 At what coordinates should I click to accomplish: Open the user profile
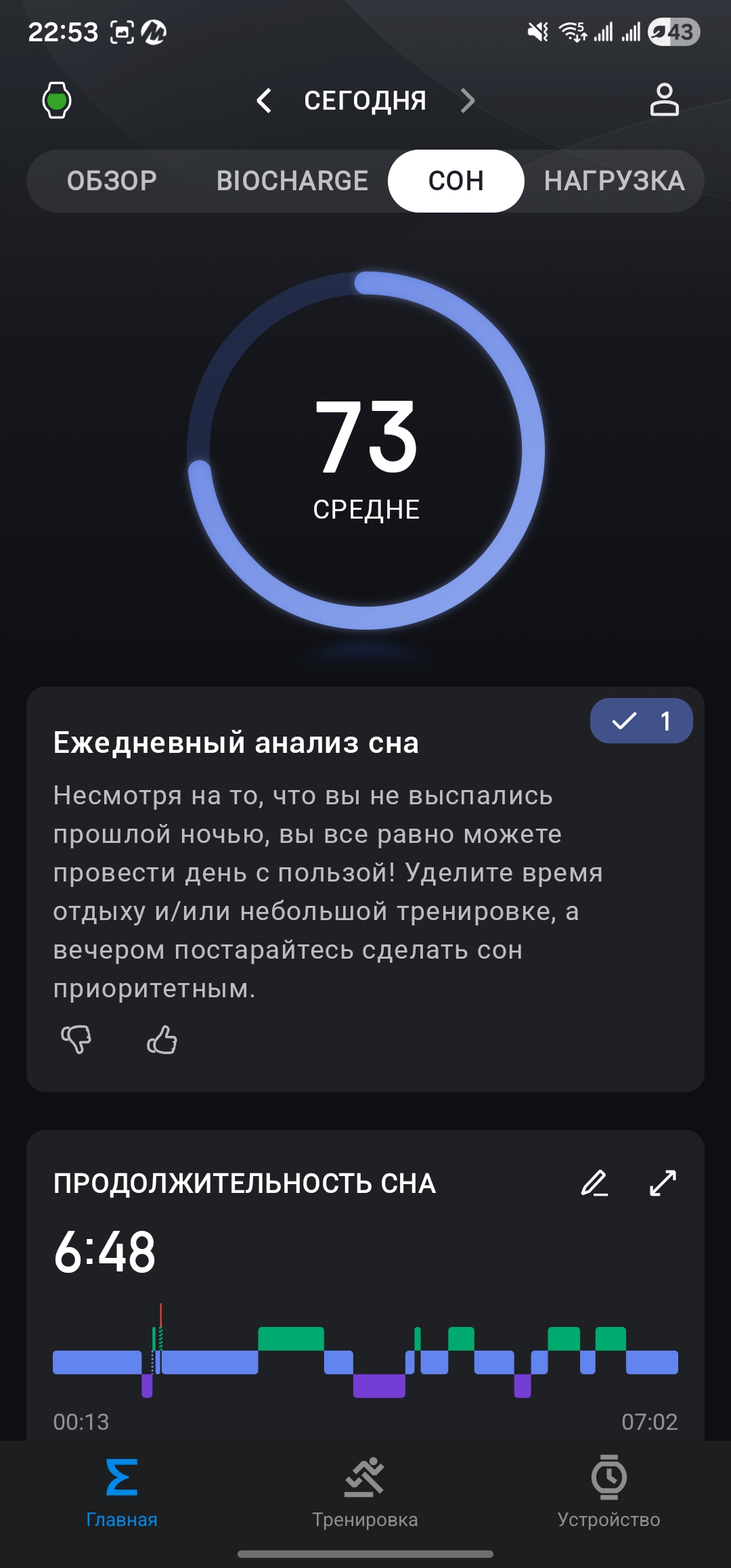click(x=664, y=100)
